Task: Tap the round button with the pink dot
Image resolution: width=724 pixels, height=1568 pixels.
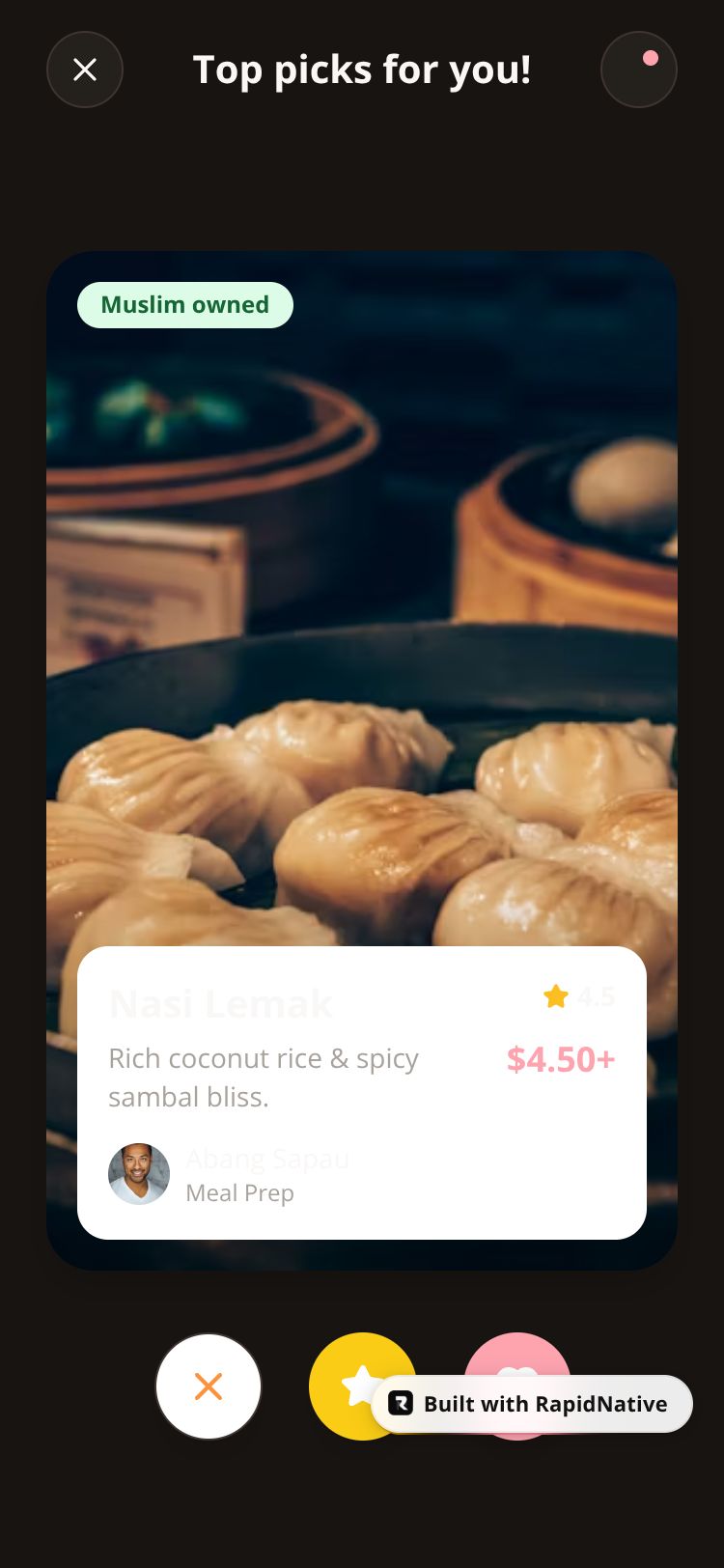Action: pyautogui.click(x=638, y=70)
